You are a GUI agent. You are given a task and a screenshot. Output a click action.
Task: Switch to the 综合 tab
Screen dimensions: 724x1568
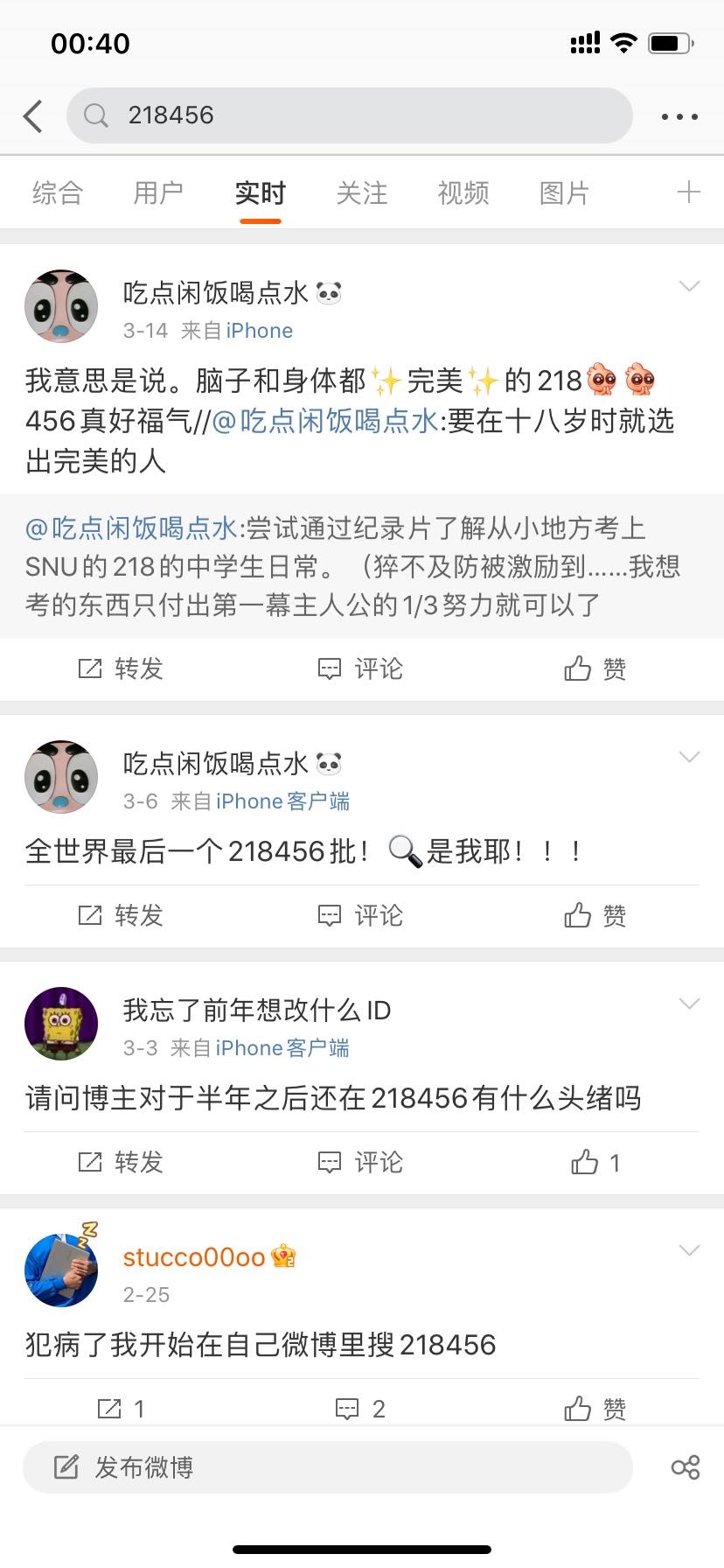click(x=58, y=192)
